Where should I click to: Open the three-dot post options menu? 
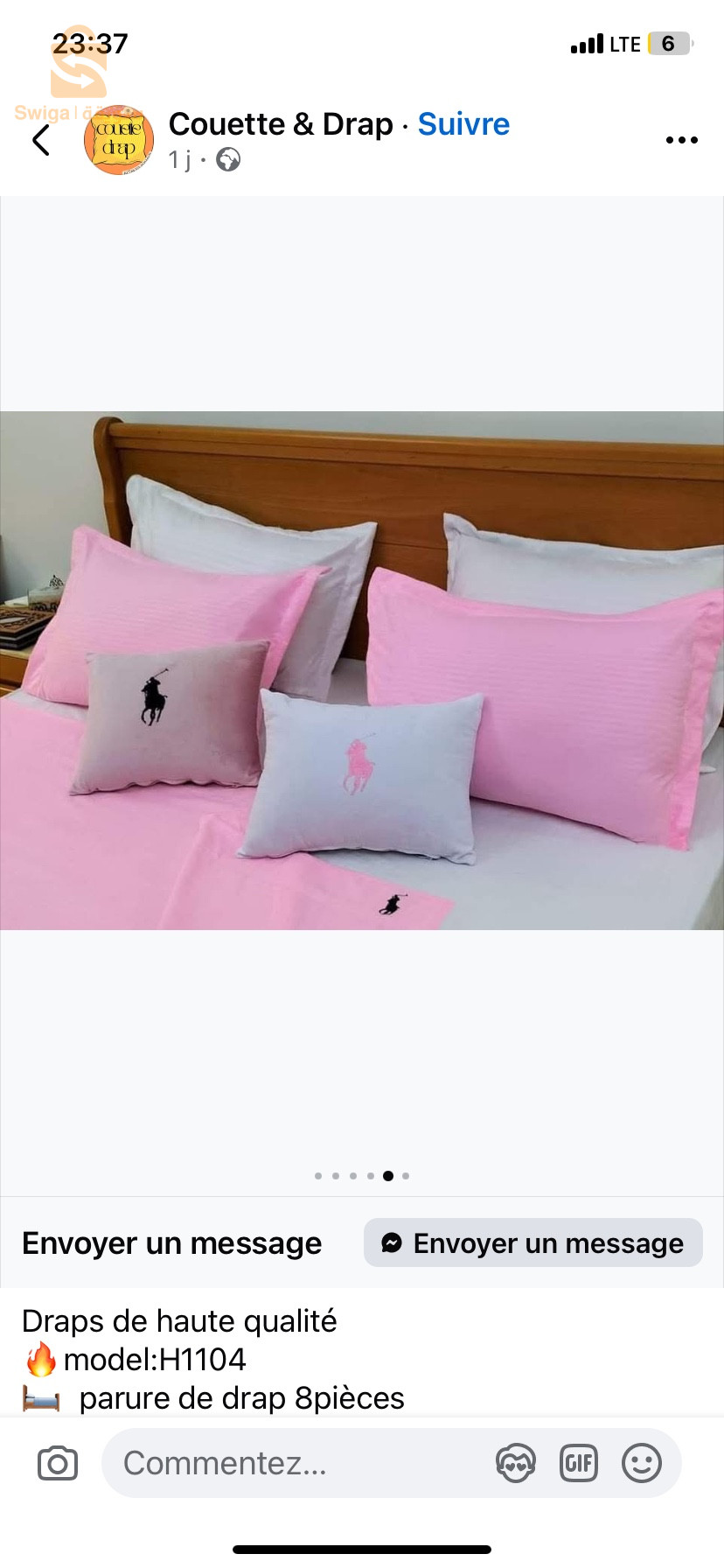(x=681, y=140)
